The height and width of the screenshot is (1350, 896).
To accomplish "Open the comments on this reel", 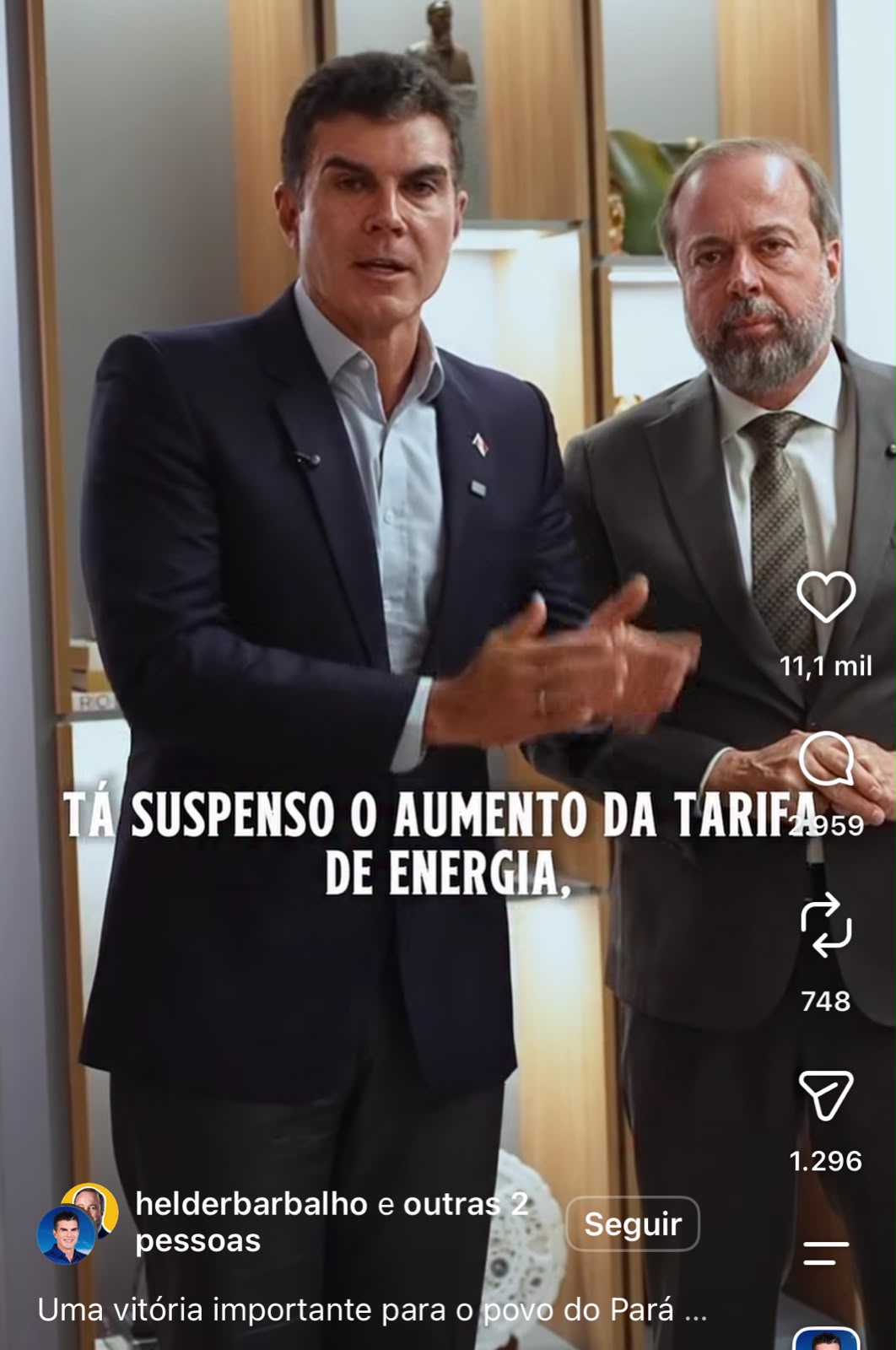I will coord(826,758).
